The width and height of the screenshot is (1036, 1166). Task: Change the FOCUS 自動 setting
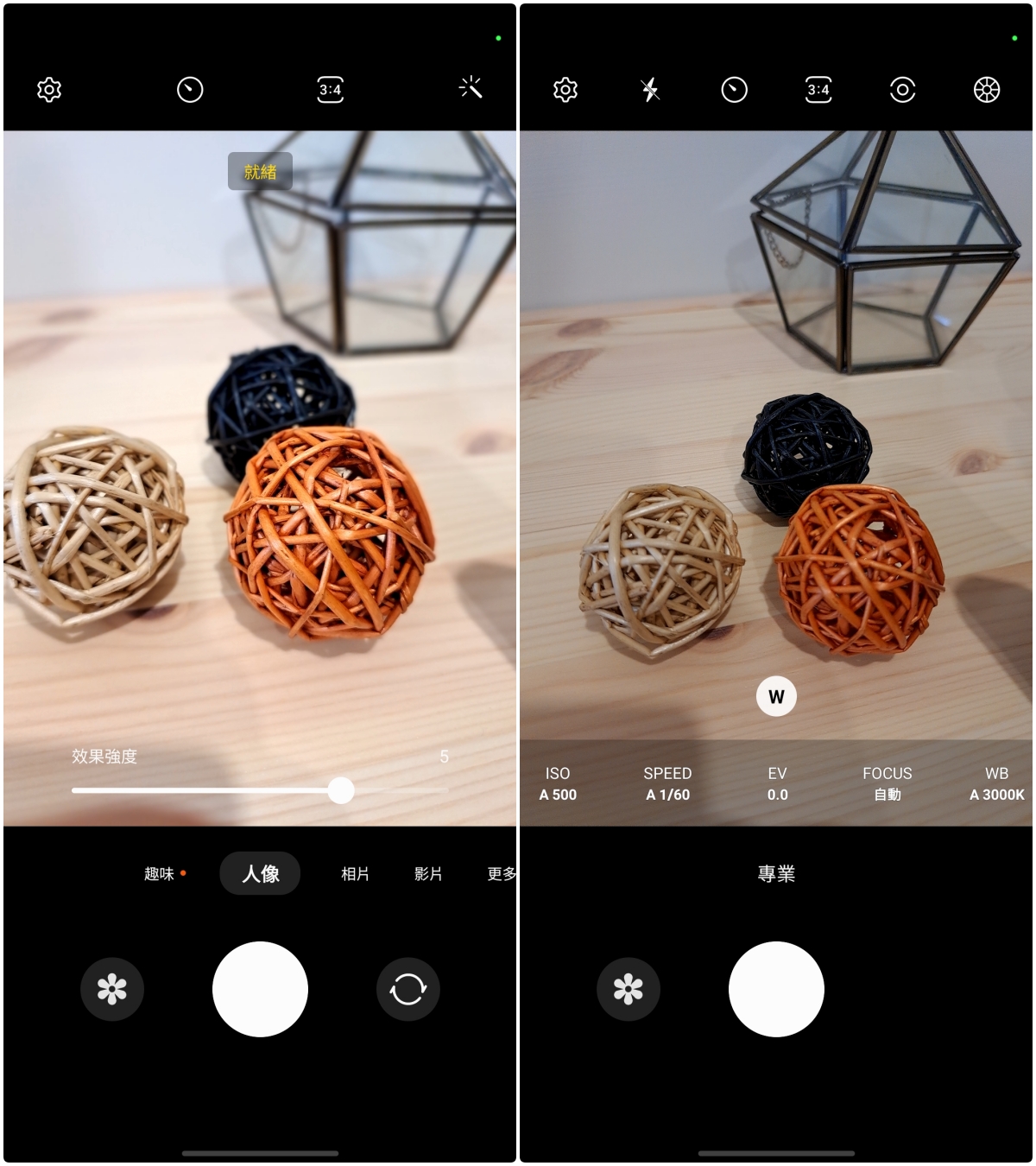click(887, 783)
